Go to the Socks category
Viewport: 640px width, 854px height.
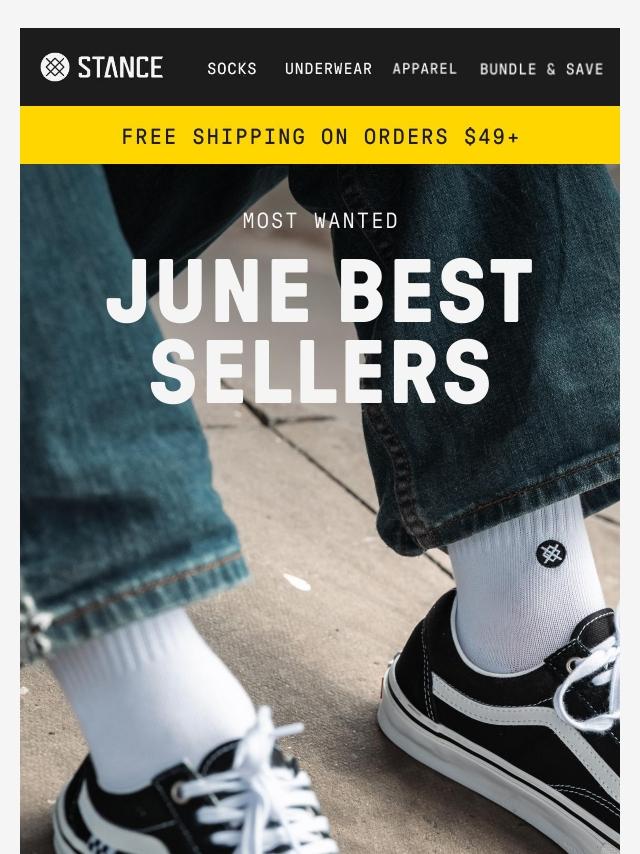pyautogui.click(x=232, y=69)
